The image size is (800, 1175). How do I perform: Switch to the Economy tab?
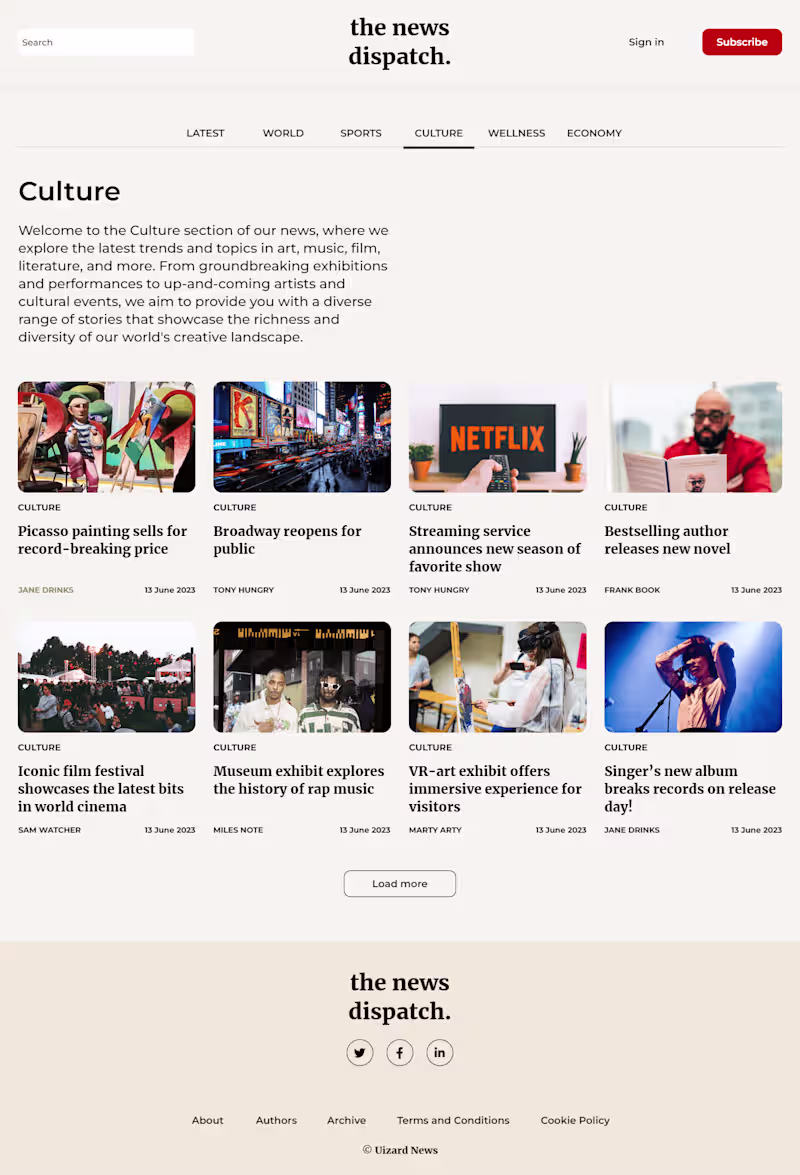[x=594, y=133]
